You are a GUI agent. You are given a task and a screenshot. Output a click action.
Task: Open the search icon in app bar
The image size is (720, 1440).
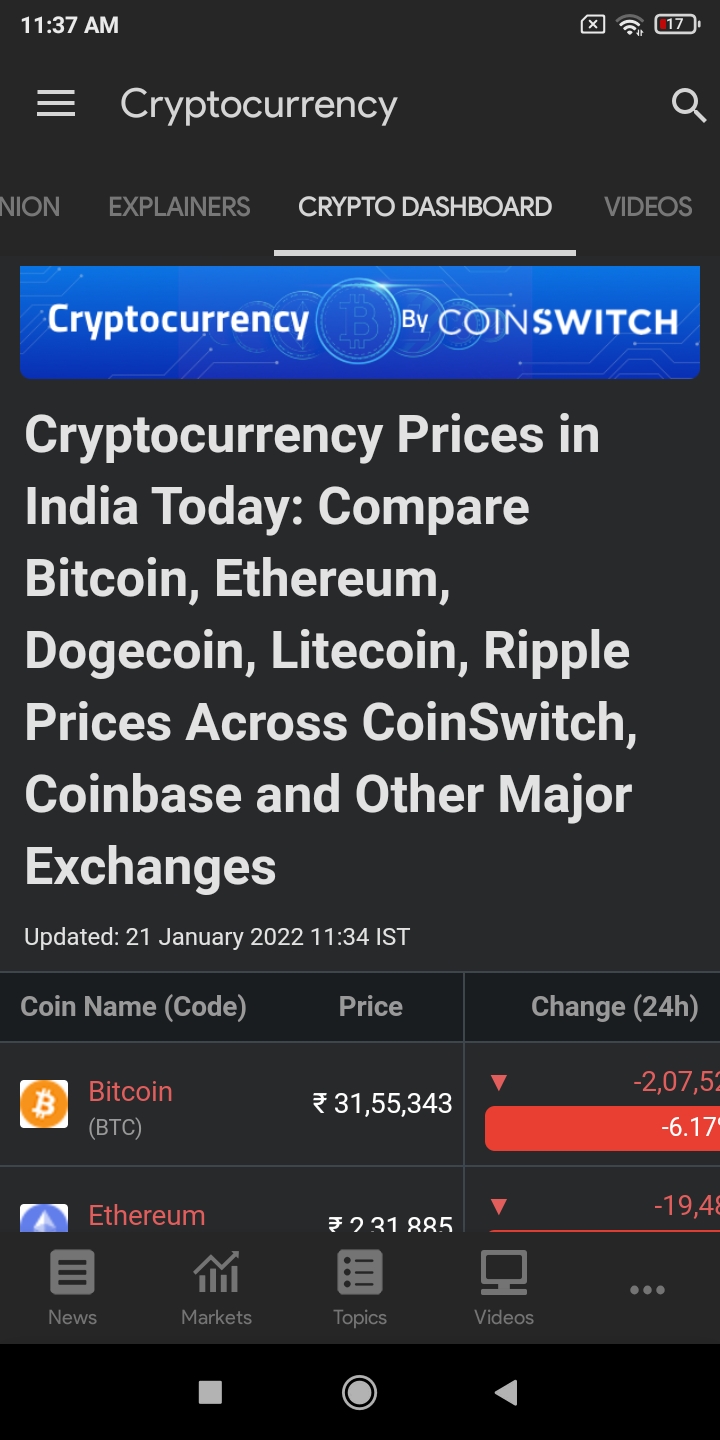click(688, 104)
